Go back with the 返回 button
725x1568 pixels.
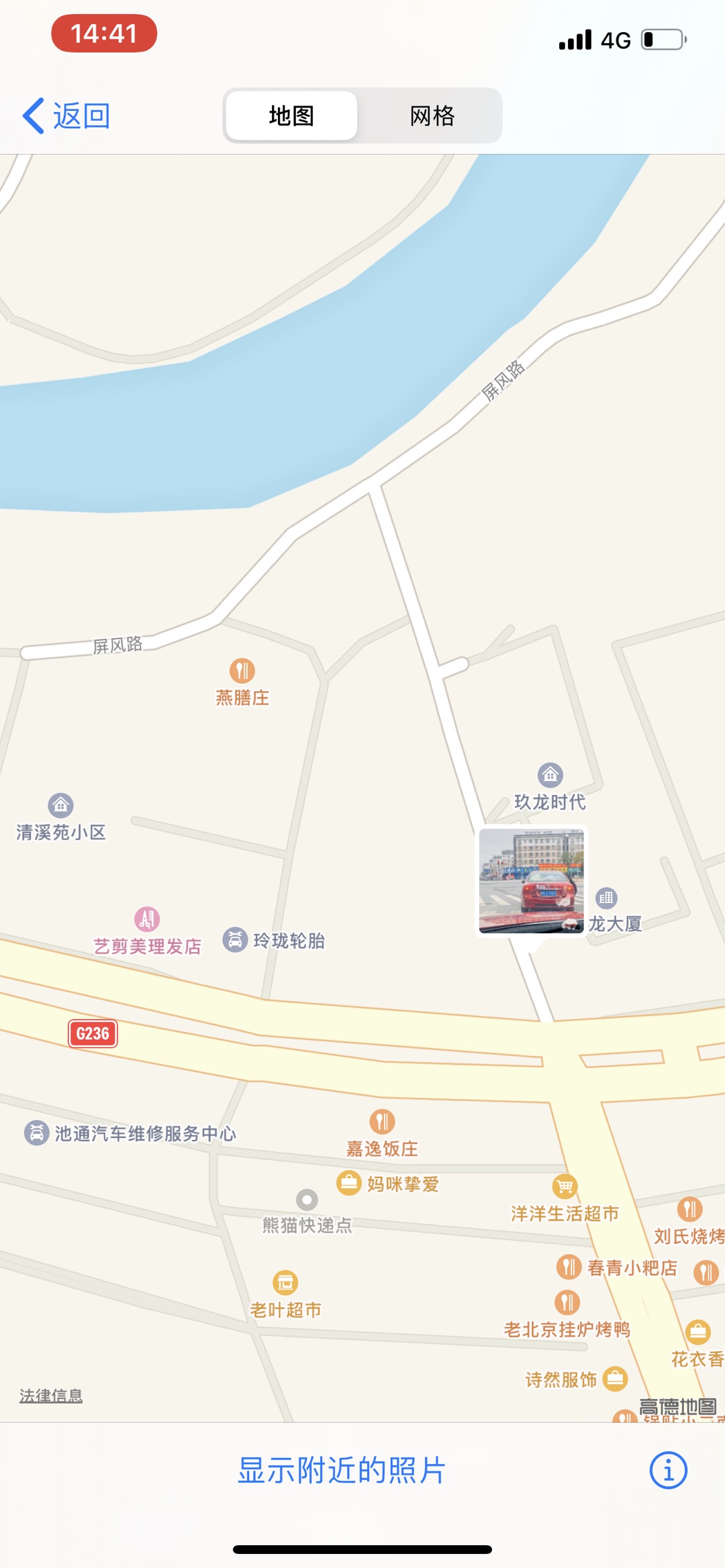(x=67, y=116)
